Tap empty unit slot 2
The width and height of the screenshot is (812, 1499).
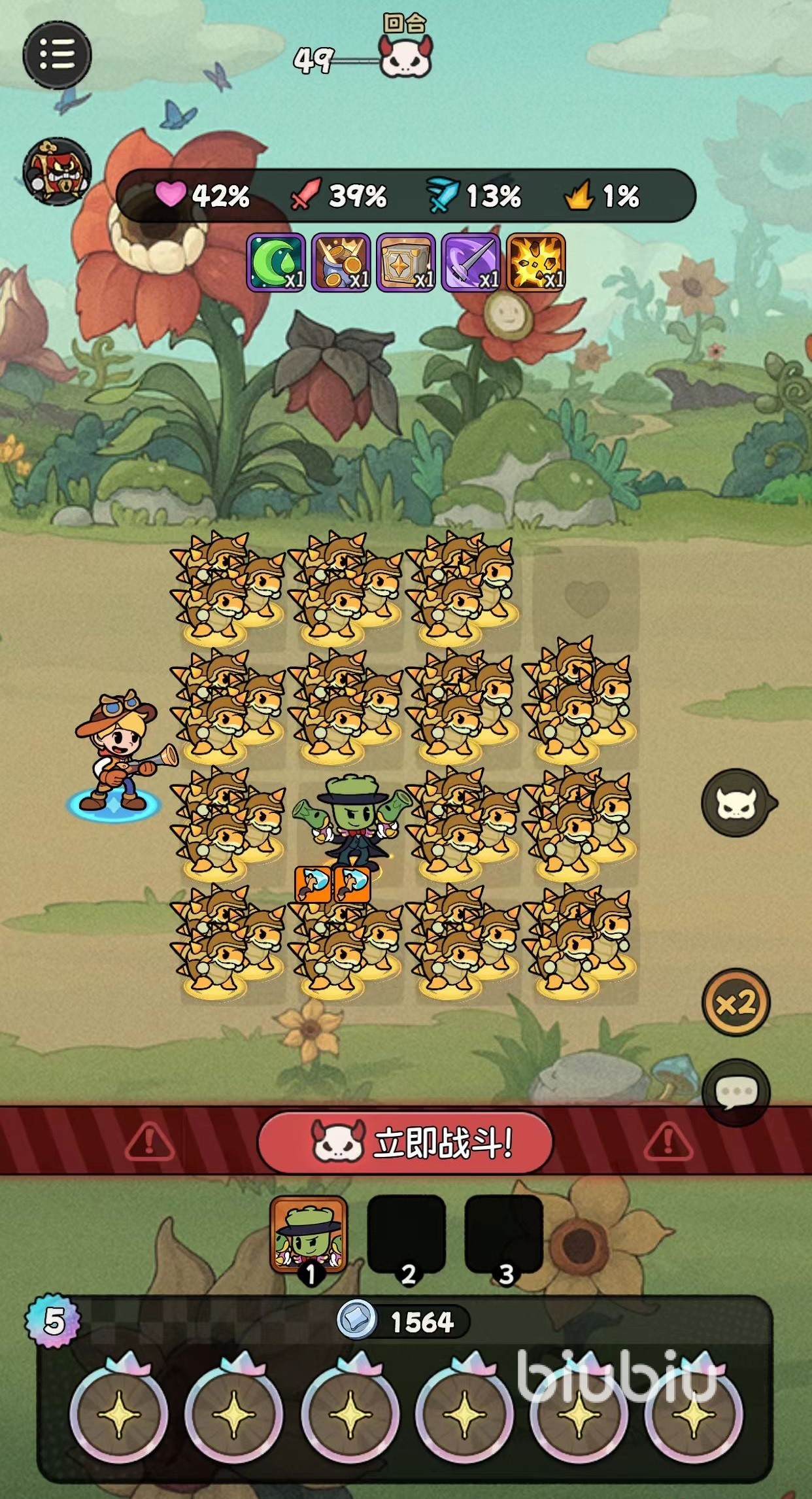tap(407, 1235)
